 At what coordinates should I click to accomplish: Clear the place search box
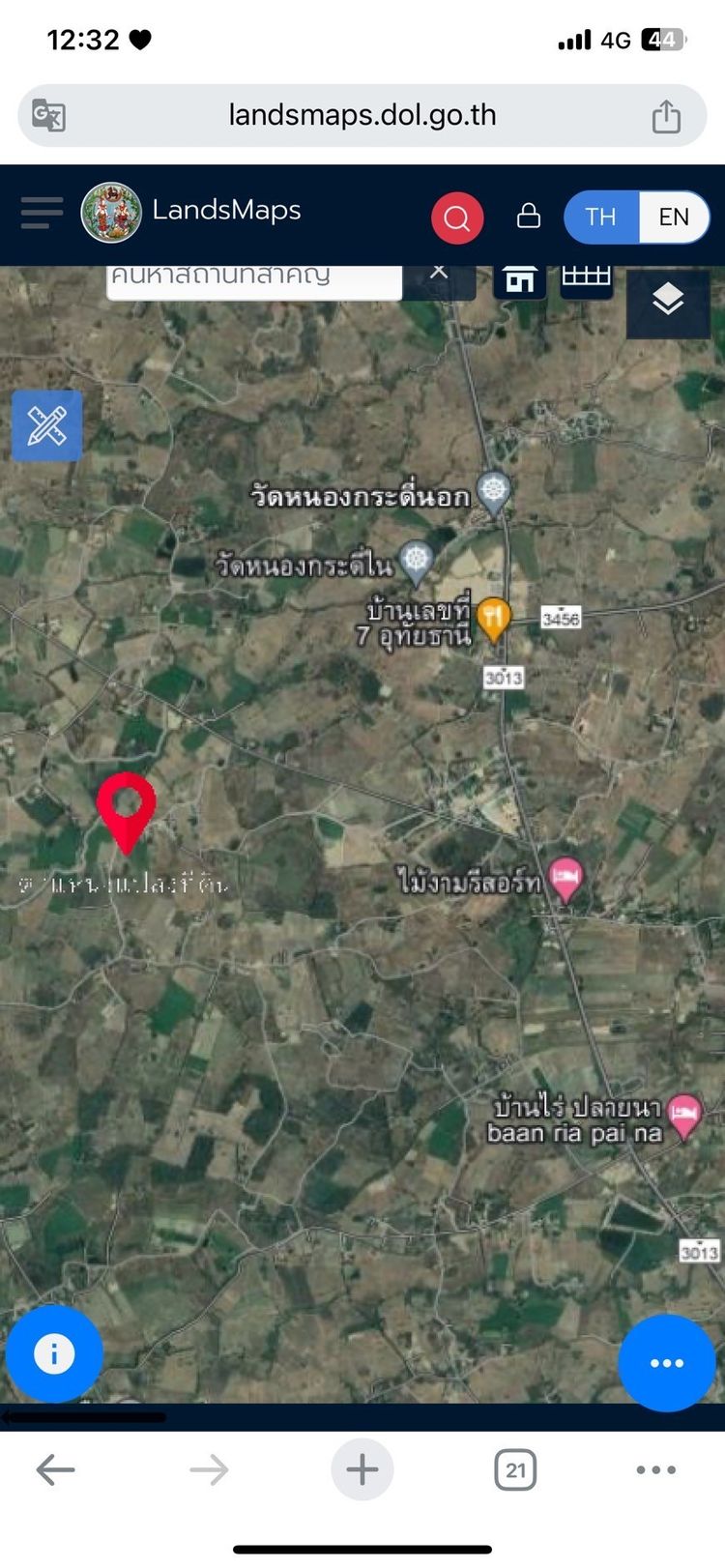tap(439, 274)
